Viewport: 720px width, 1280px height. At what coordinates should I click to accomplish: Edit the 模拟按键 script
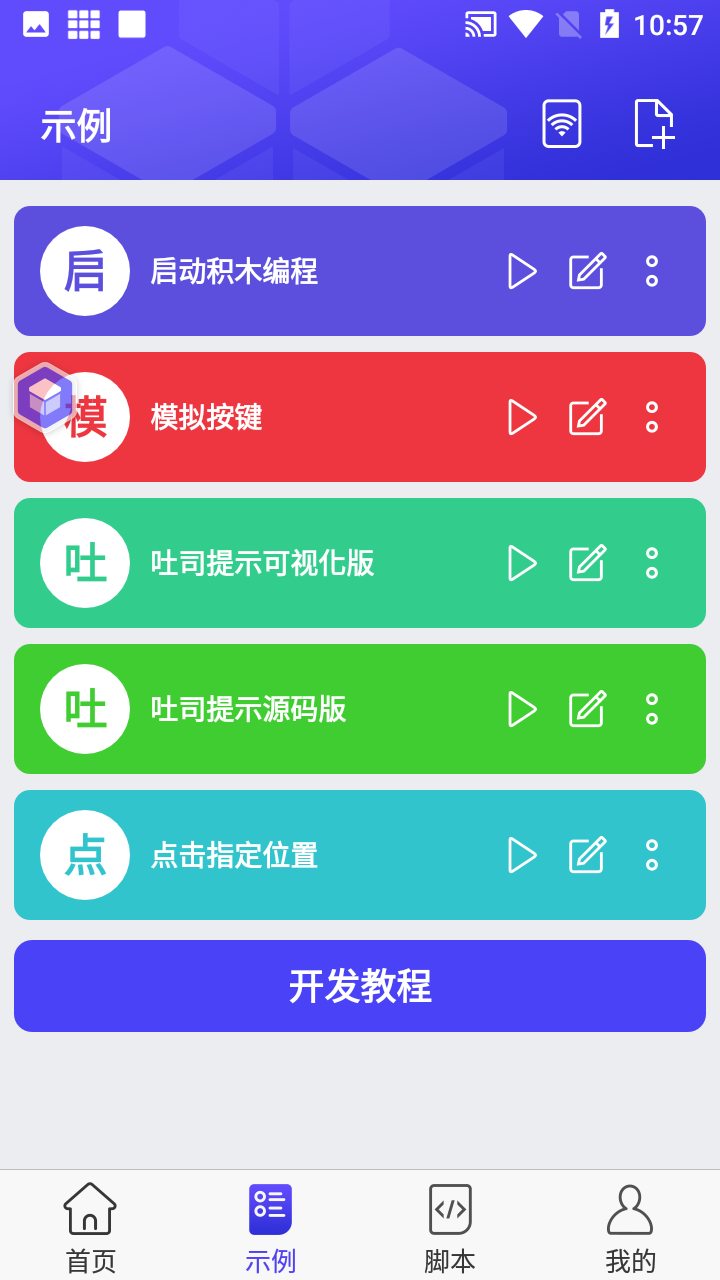coord(586,417)
